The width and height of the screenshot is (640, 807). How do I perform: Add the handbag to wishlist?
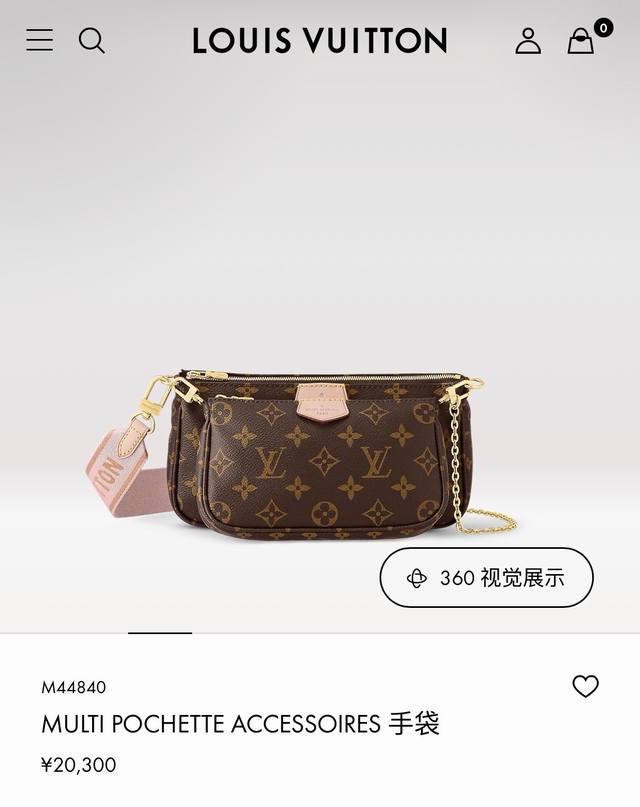[585, 686]
